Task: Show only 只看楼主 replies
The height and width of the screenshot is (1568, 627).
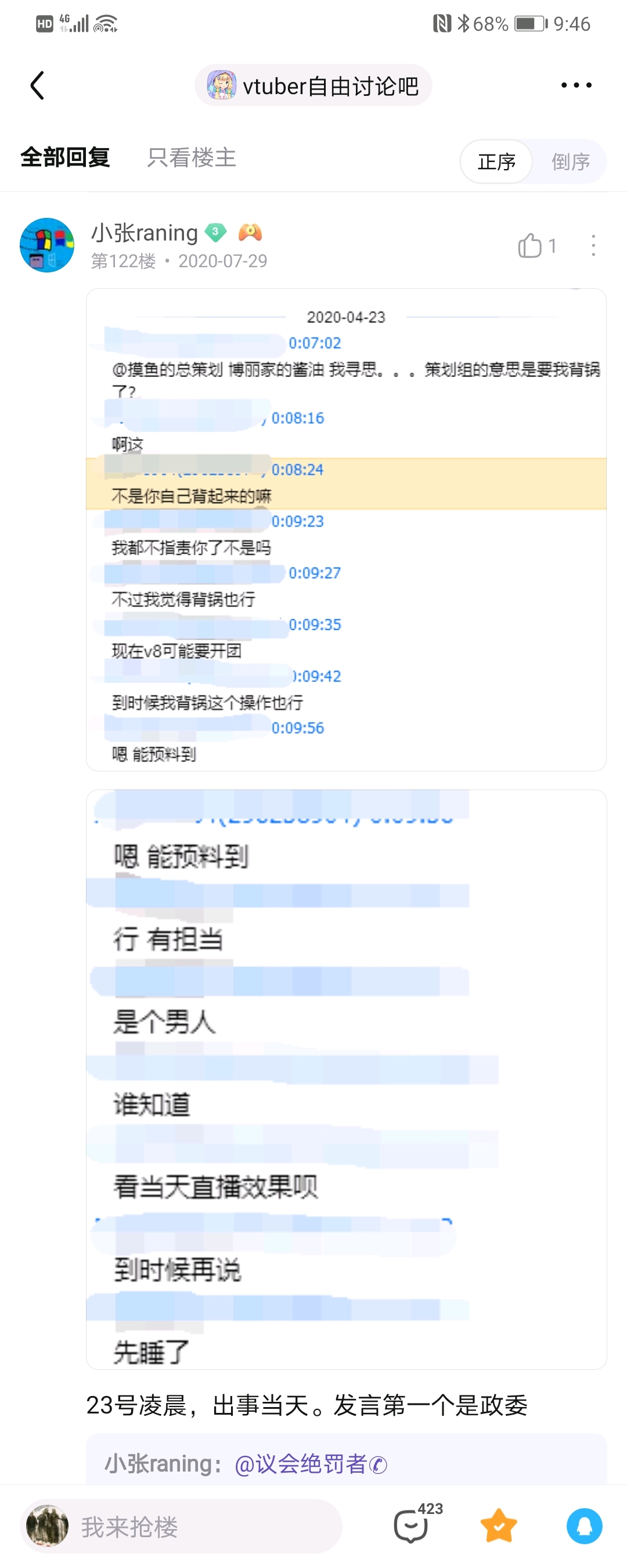Action: click(x=192, y=157)
